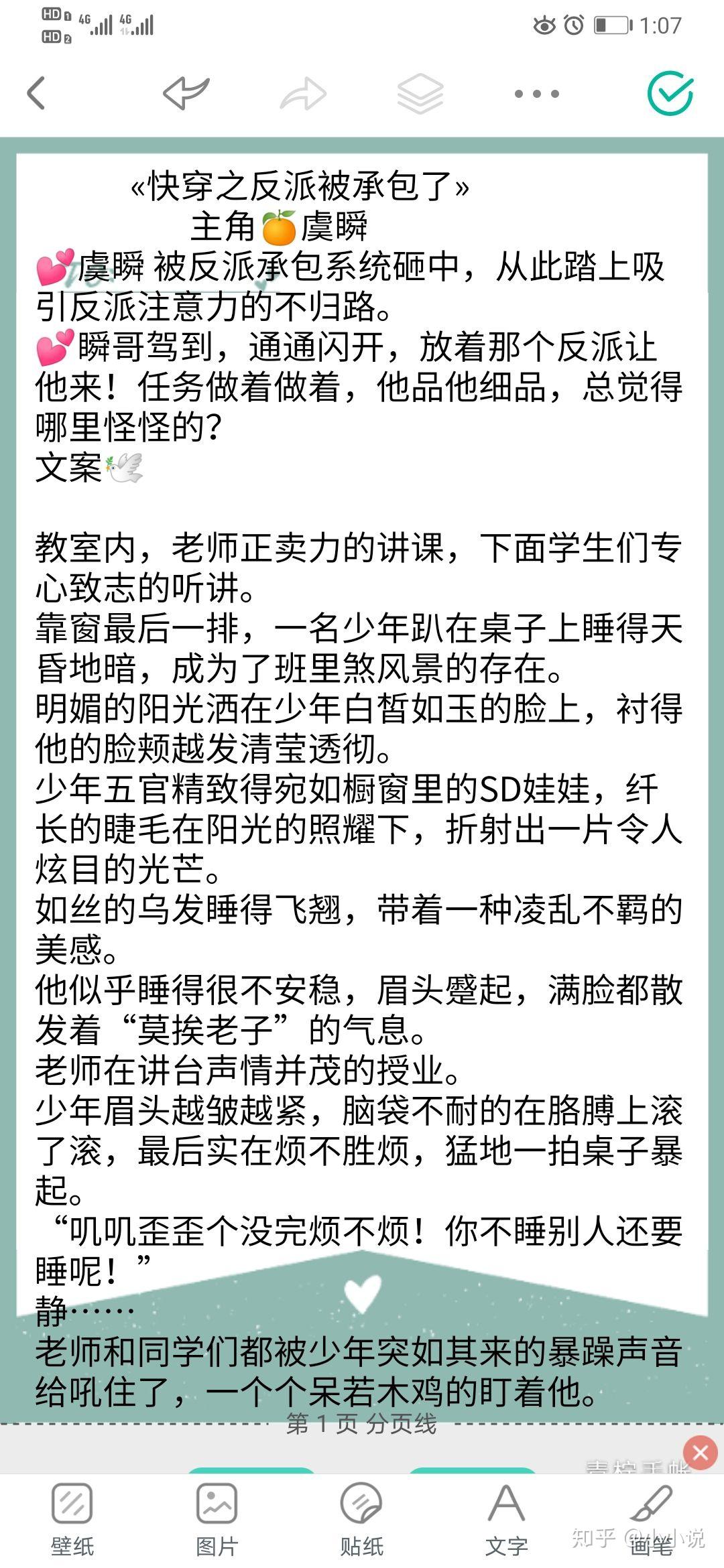The width and height of the screenshot is (724, 1568).
Task: Confirm with the green checkmark
Action: 670,93
